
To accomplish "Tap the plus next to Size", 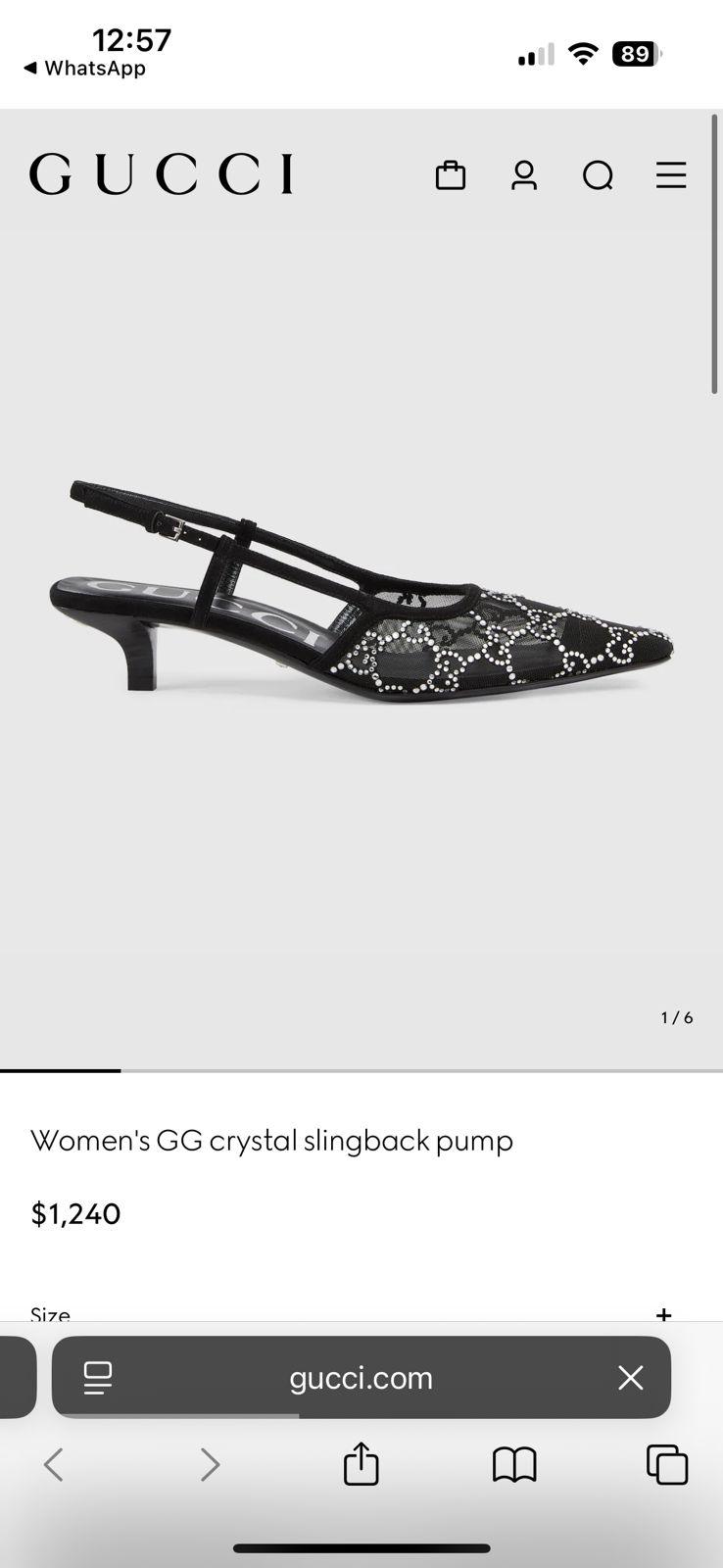I will point(664,1314).
